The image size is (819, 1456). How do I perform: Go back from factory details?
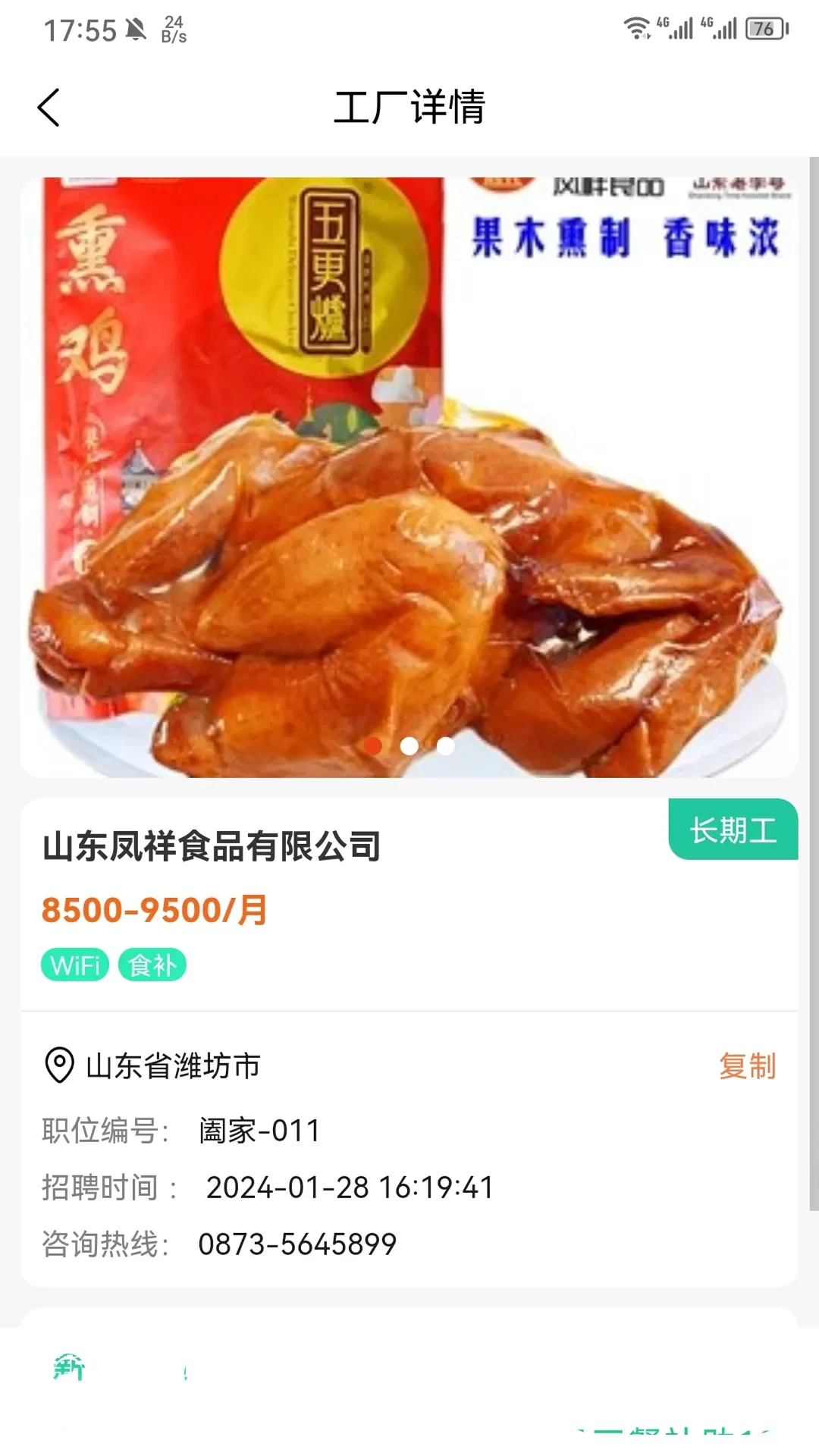click(x=49, y=107)
